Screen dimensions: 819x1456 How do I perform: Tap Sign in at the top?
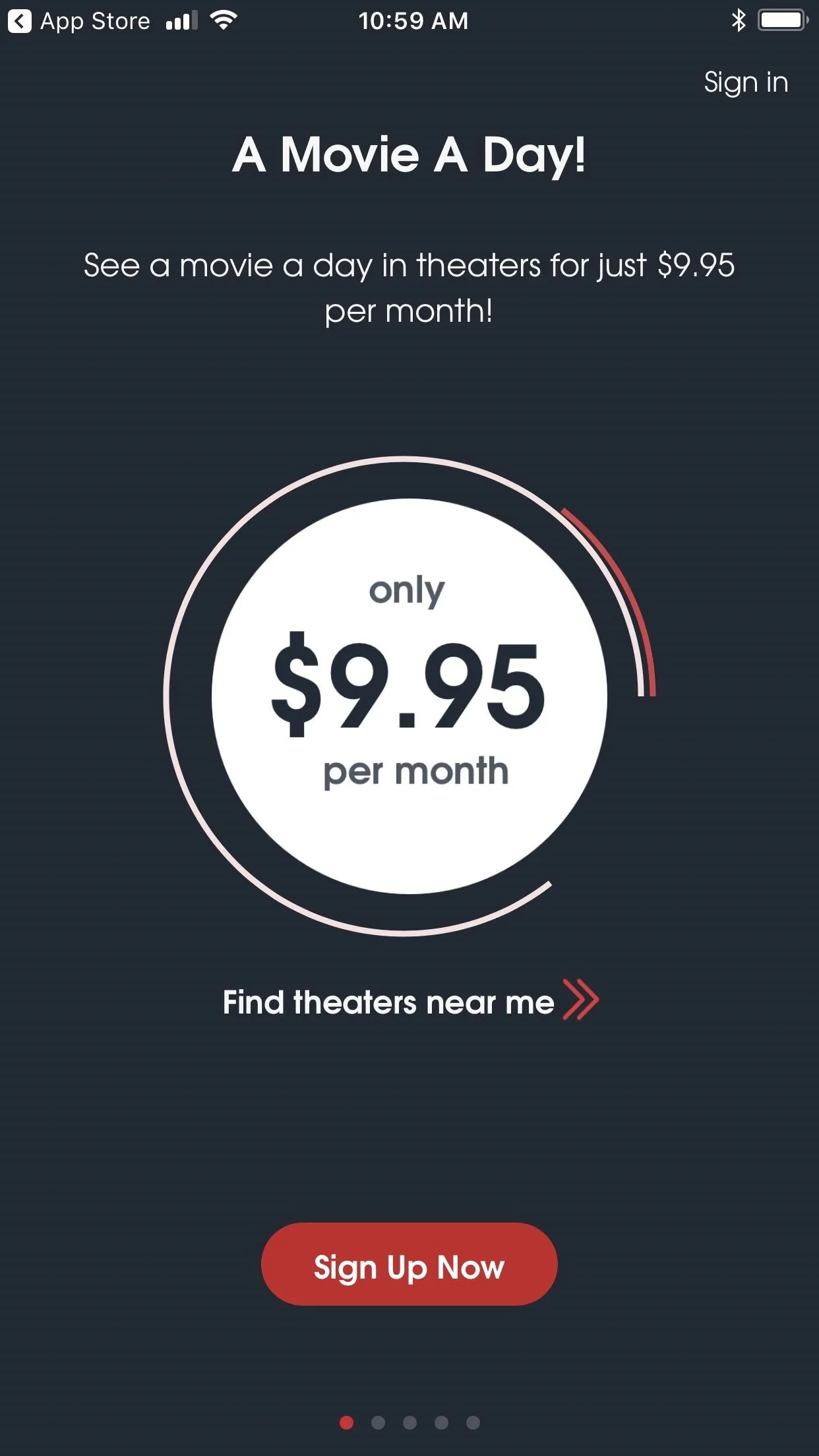coord(746,83)
